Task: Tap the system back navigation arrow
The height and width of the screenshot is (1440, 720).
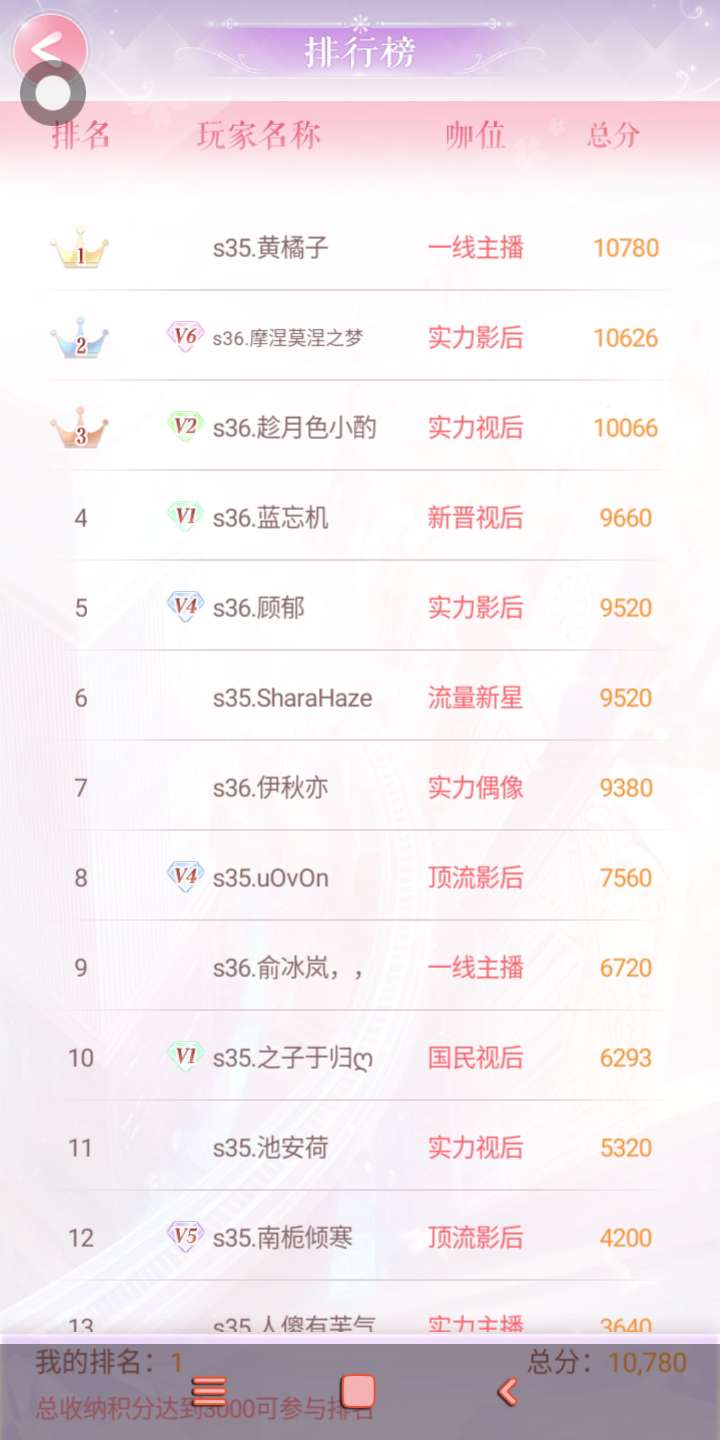Action: coord(507,1391)
